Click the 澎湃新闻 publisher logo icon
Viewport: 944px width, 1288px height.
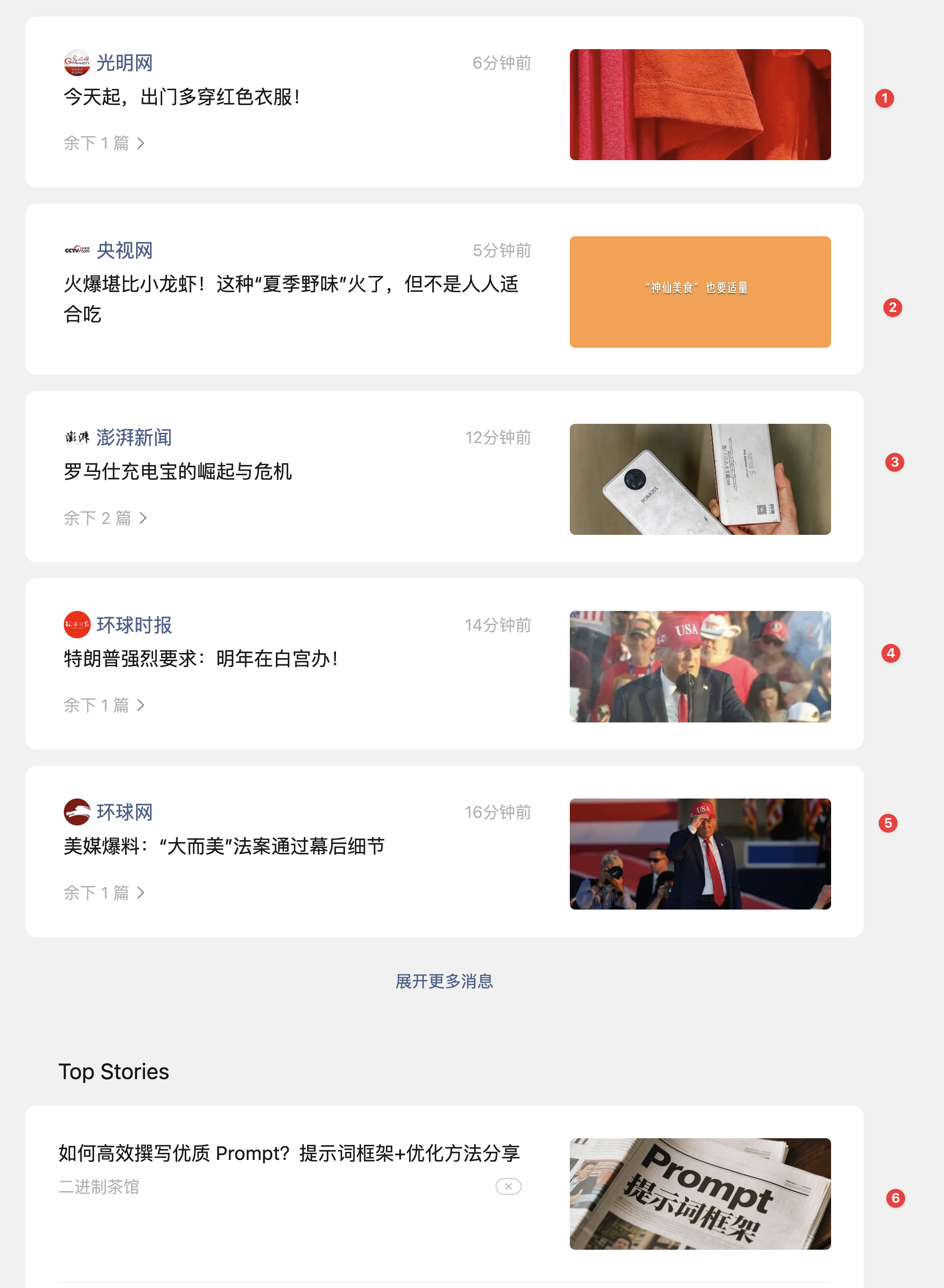(77, 438)
